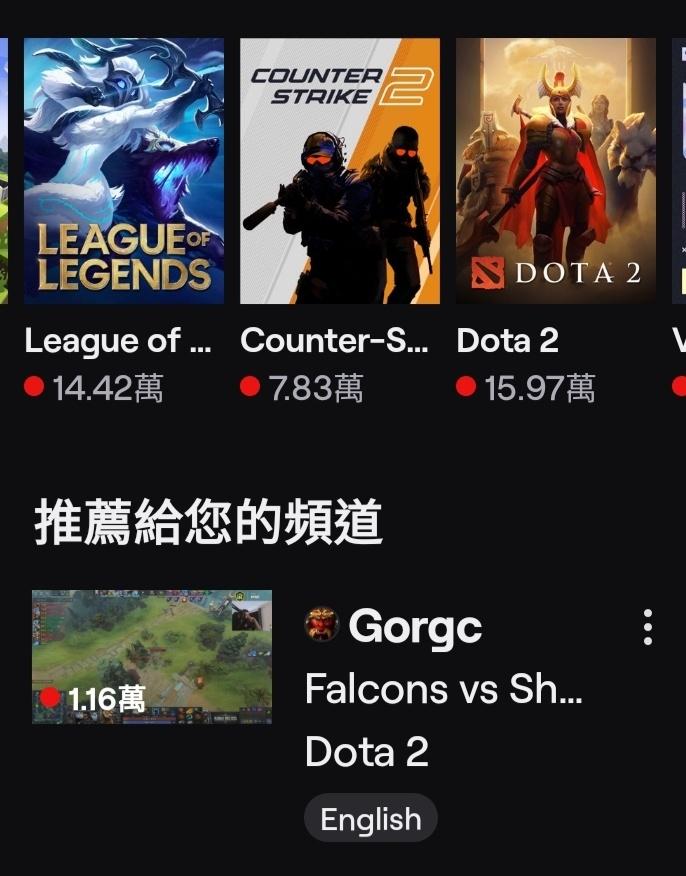The image size is (686, 876).
Task: Open the Counter-Strike 2 category
Action: click(340, 171)
